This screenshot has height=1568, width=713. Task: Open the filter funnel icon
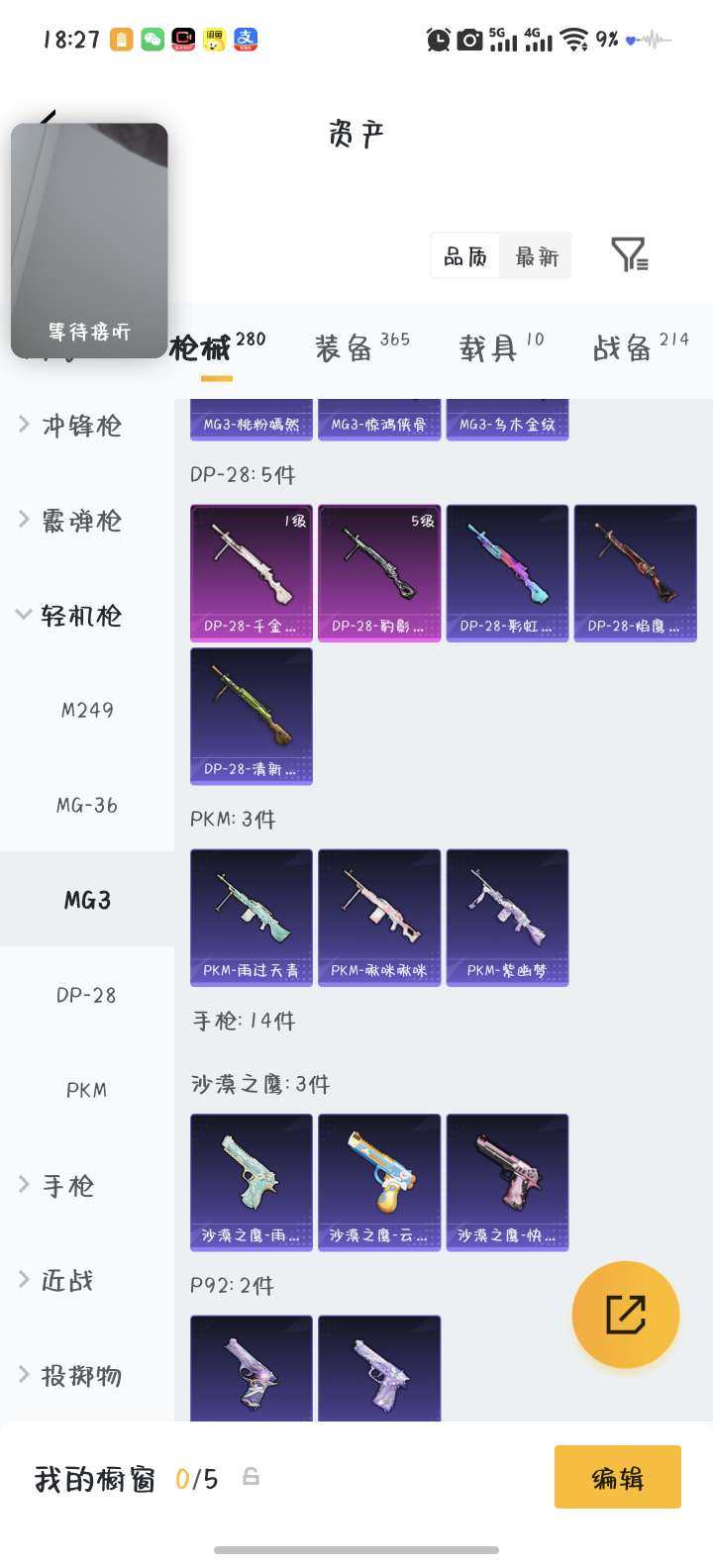629,255
